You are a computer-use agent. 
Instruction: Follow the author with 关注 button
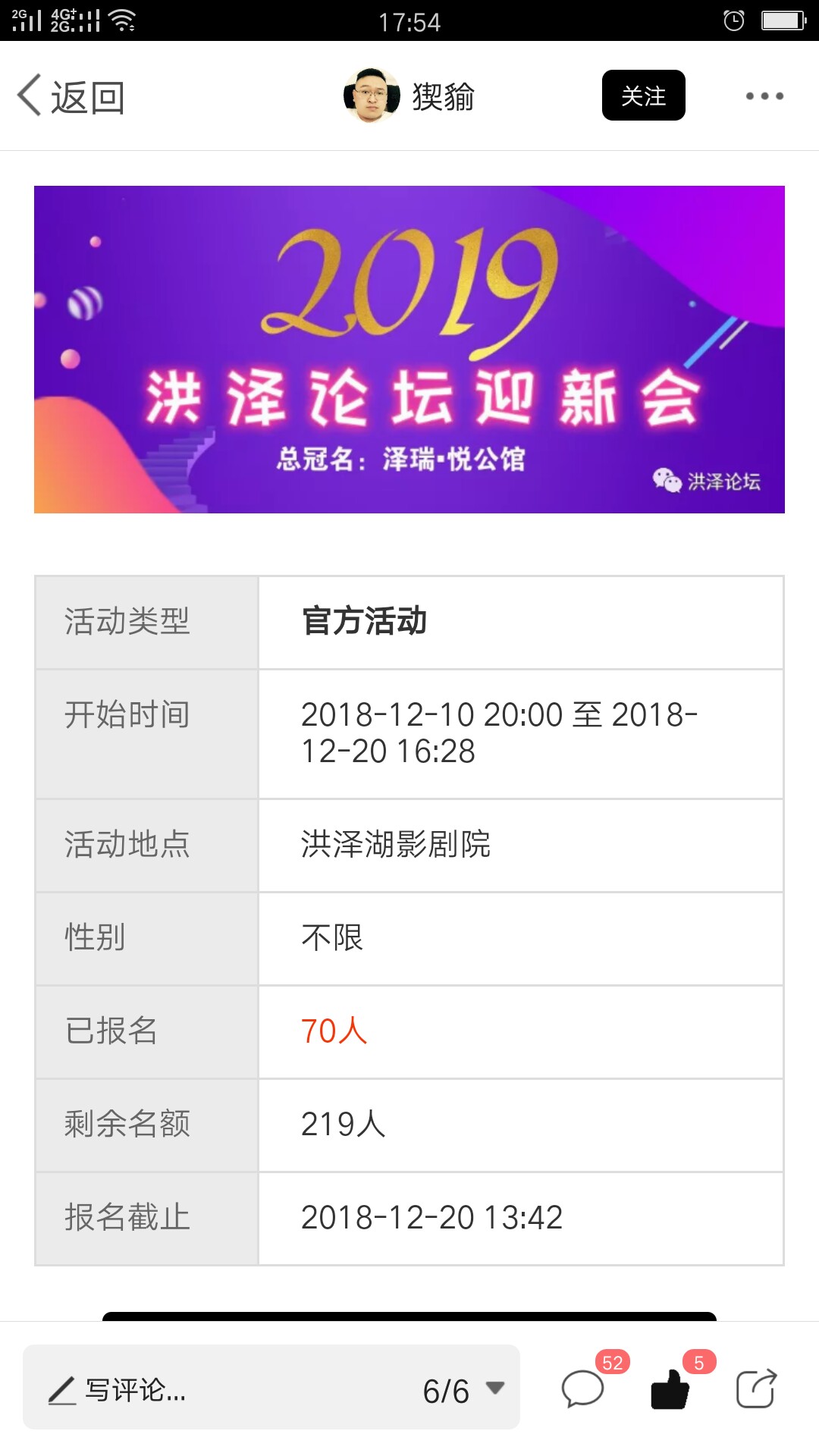click(x=644, y=96)
